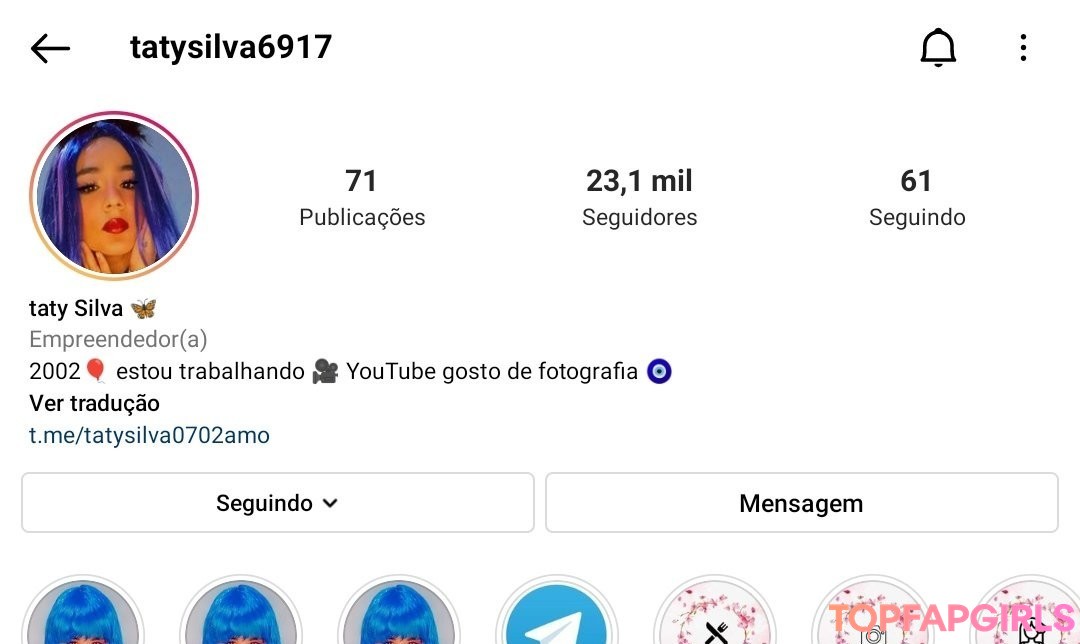View the story from the profile picture

coord(114,195)
